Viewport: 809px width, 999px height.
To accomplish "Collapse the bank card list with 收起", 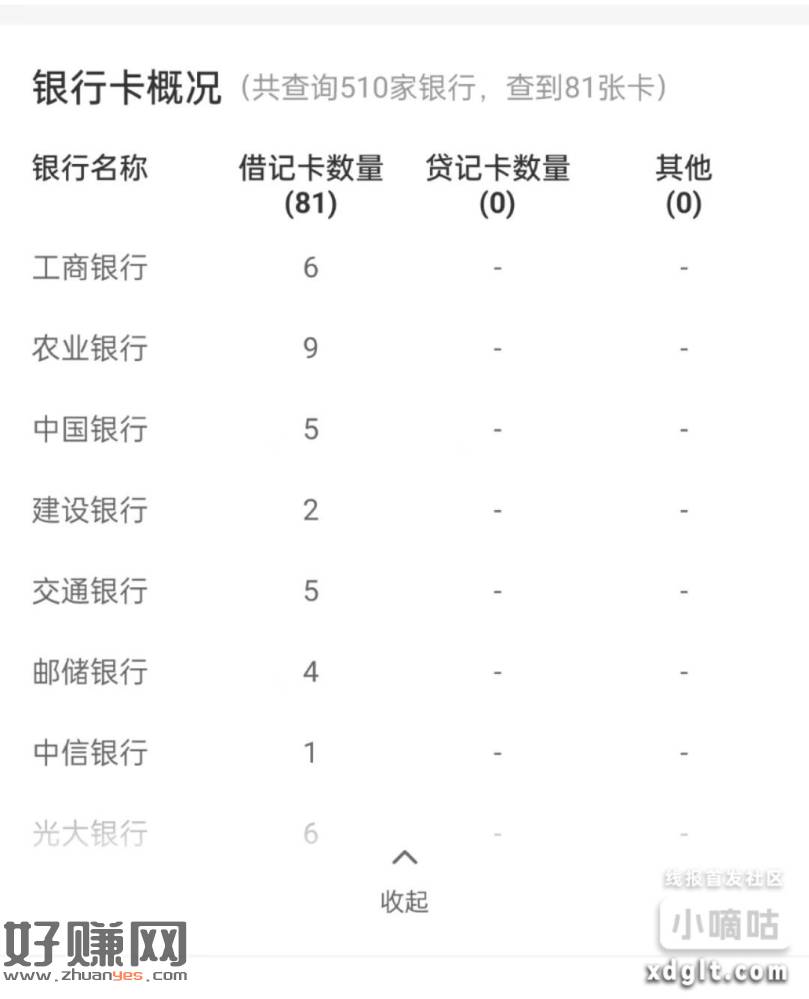I will [404, 884].
